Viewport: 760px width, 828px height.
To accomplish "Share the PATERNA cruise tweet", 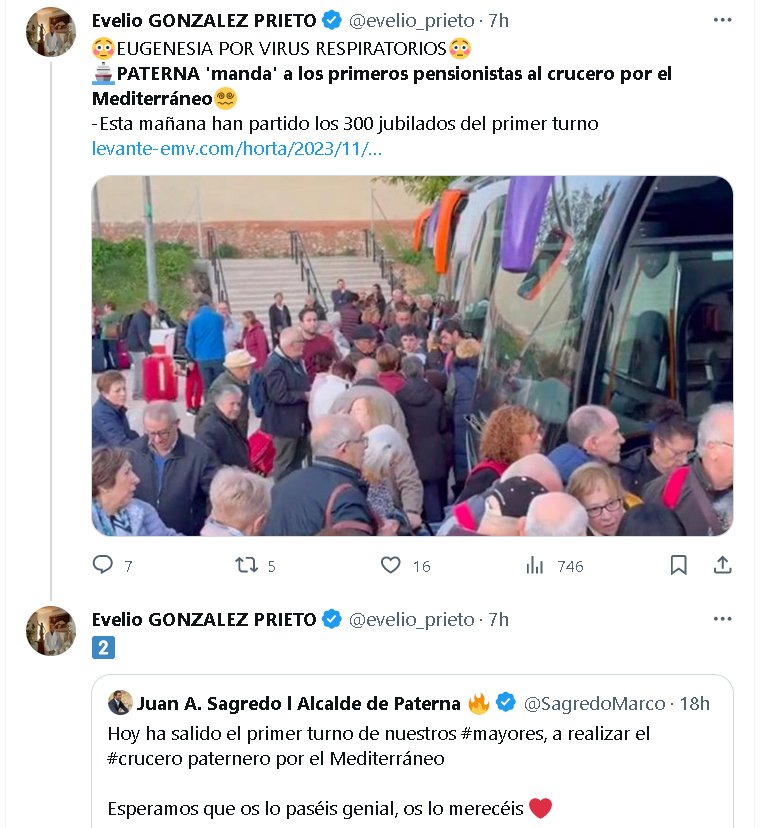I will 722,565.
